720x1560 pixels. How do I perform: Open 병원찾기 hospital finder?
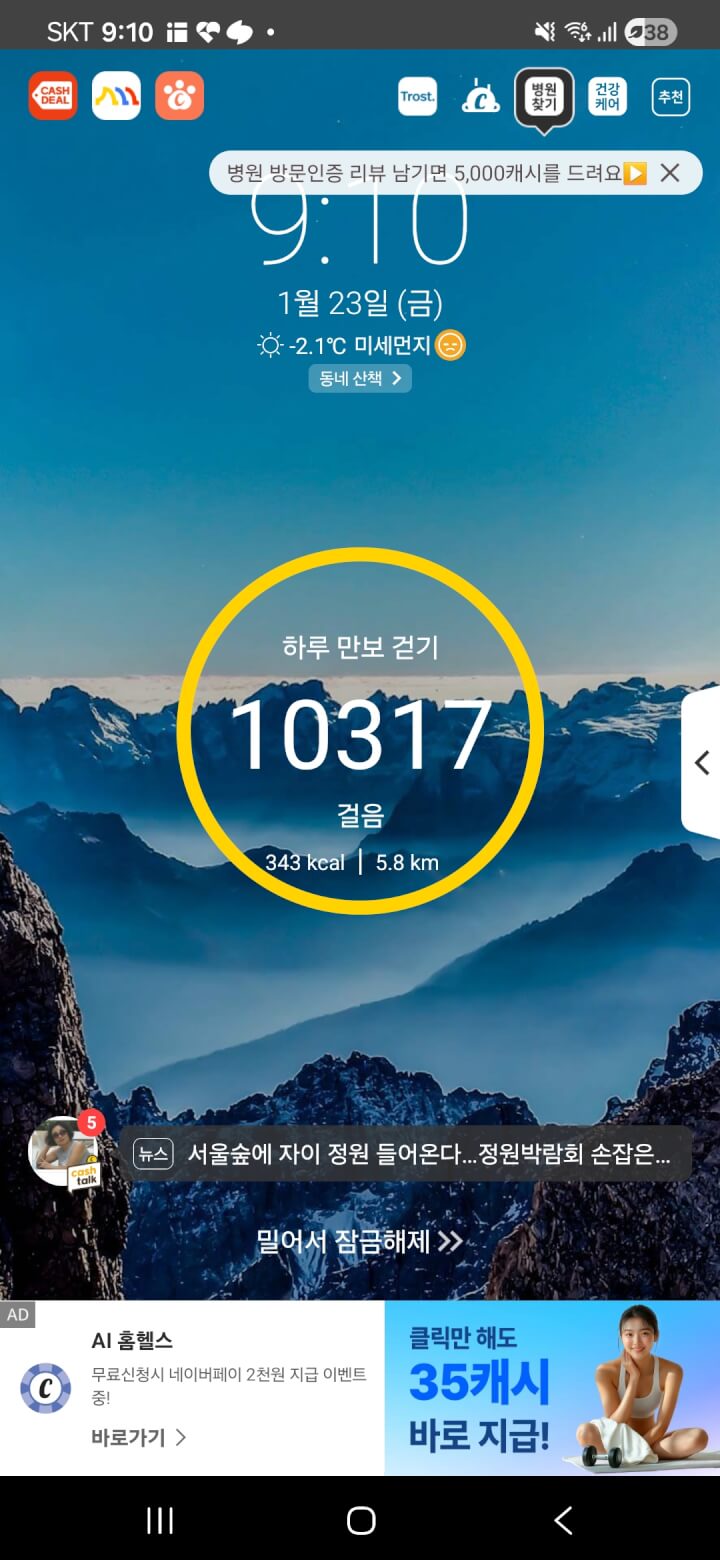[544, 97]
